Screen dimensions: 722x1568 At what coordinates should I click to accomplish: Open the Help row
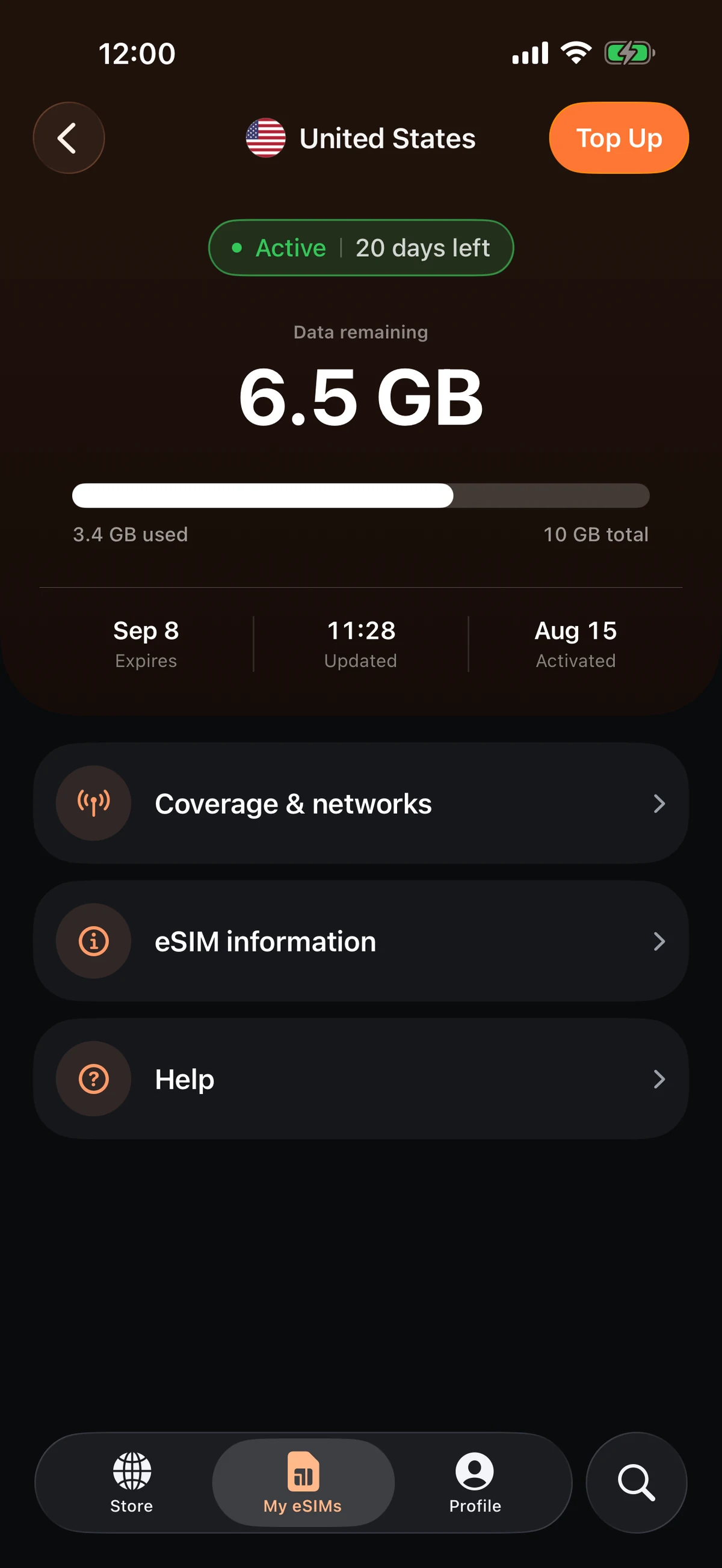(x=361, y=1078)
